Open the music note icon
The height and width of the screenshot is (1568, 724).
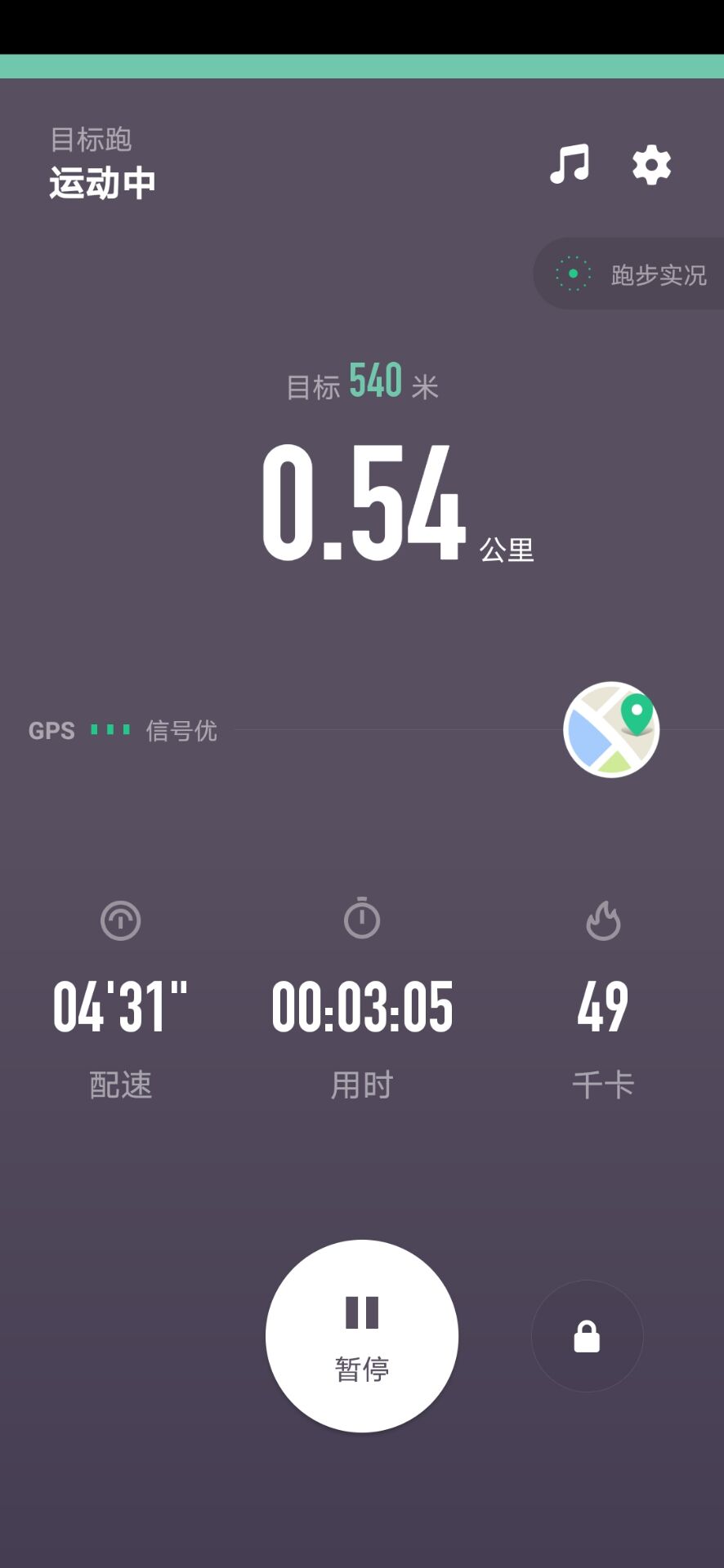pos(570,164)
